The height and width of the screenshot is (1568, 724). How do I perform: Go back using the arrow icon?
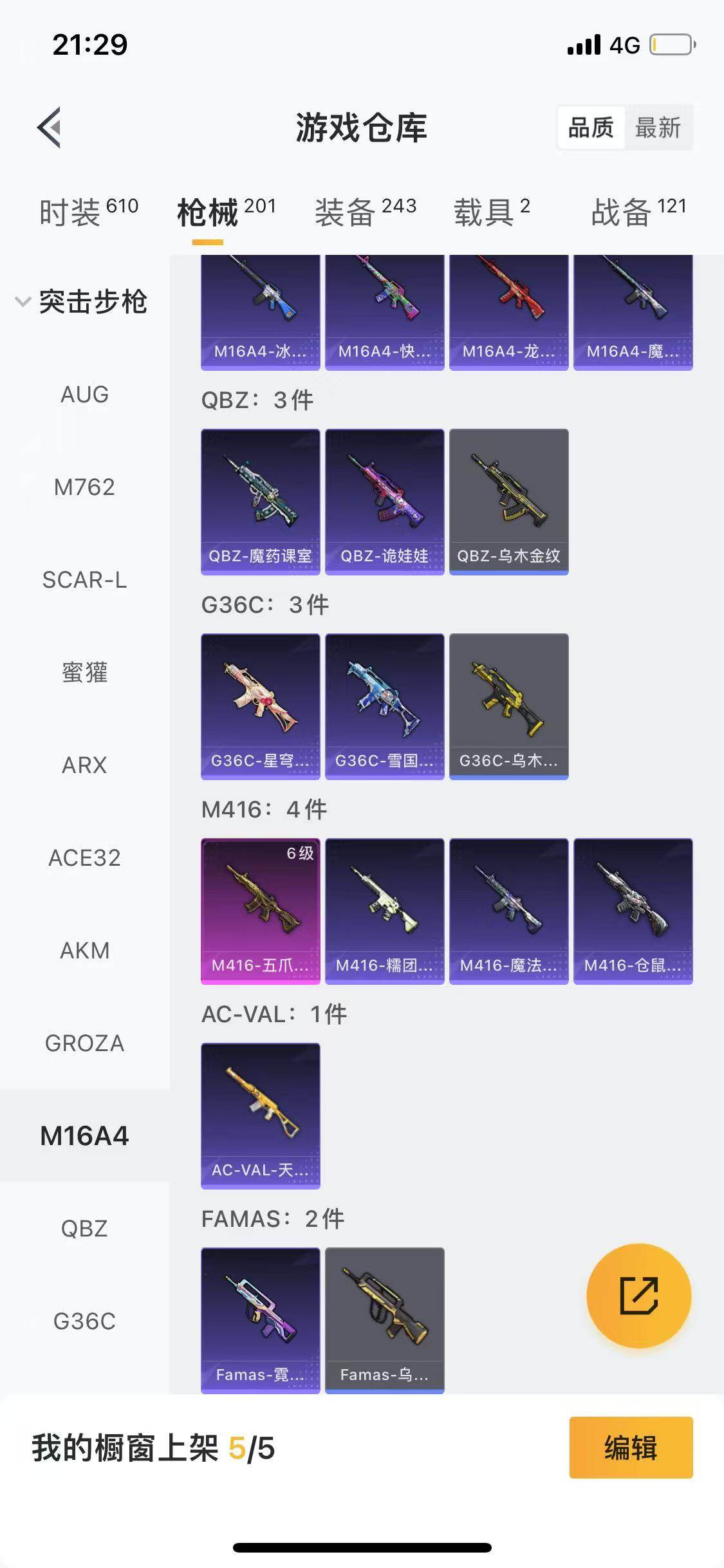(49, 127)
